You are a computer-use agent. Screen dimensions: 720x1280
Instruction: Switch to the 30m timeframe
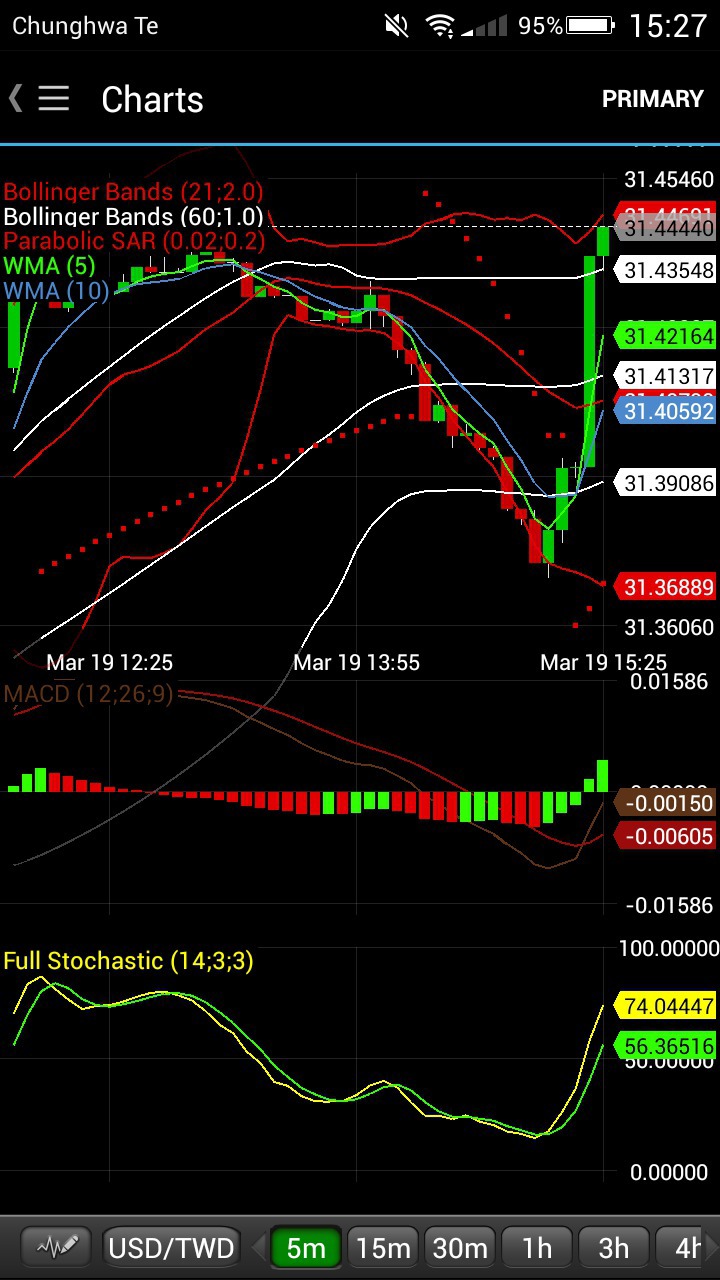pyautogui.click(x=460, y=1248)
